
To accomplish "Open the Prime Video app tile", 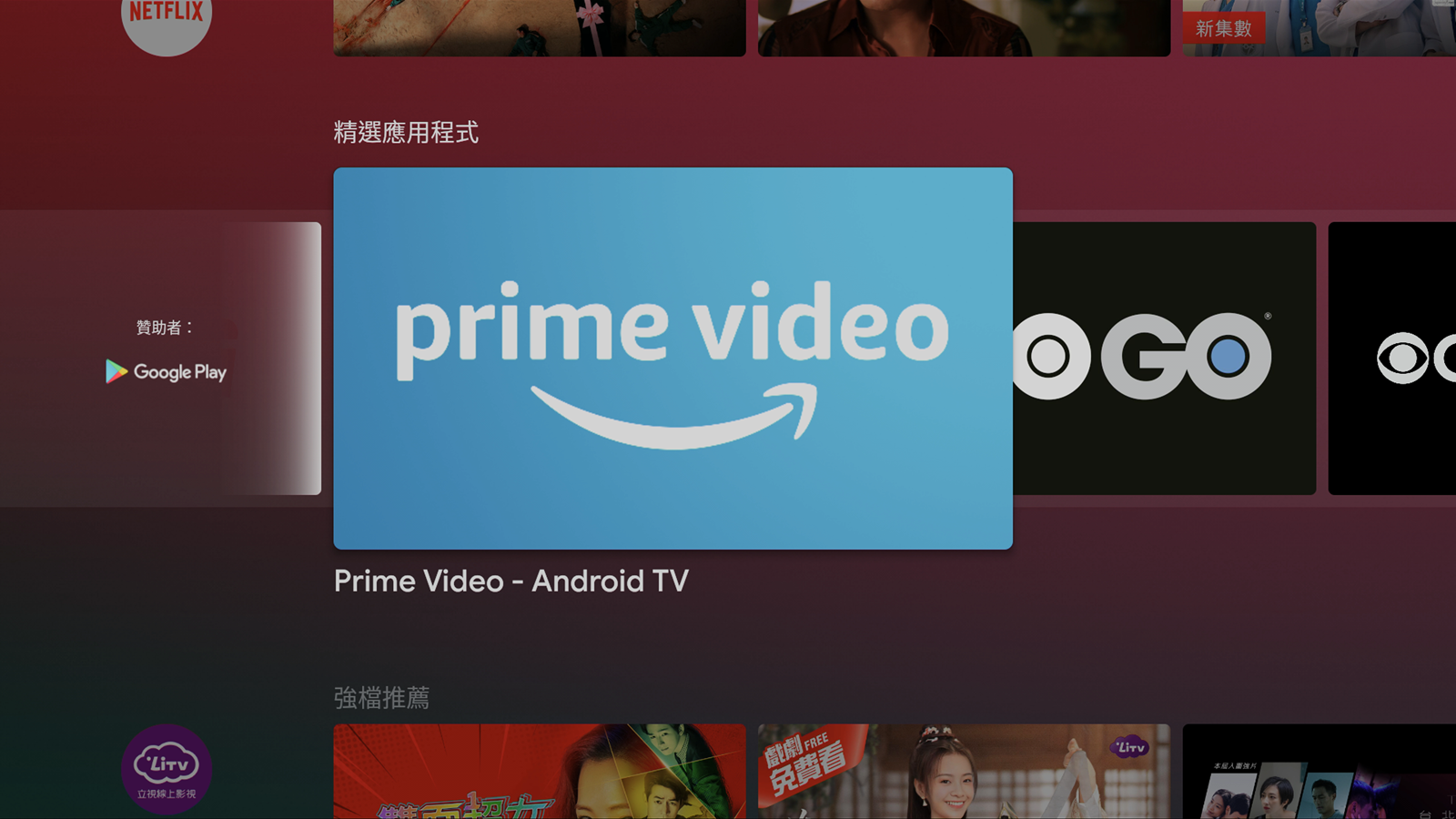I will tap(672, 358).
